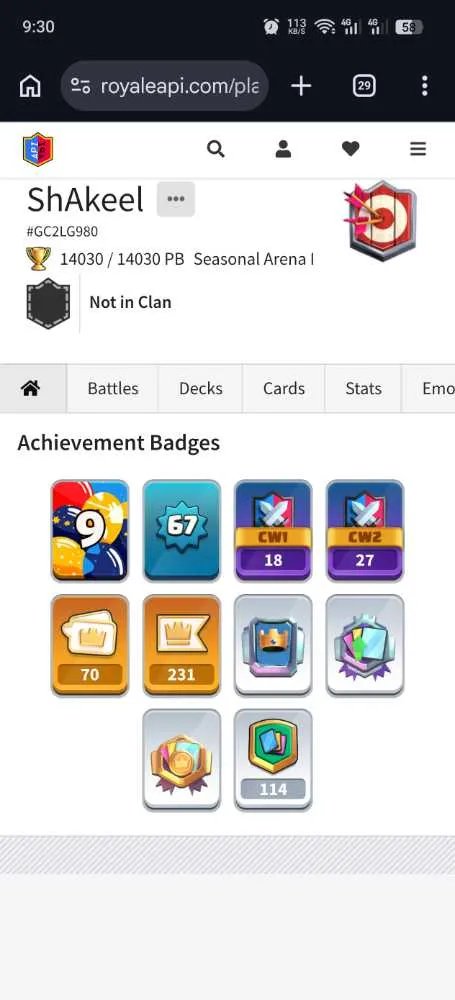Switch to the Battles tab
The image size is (455, 1000).
pyautogui.click(x=113, y=388)
